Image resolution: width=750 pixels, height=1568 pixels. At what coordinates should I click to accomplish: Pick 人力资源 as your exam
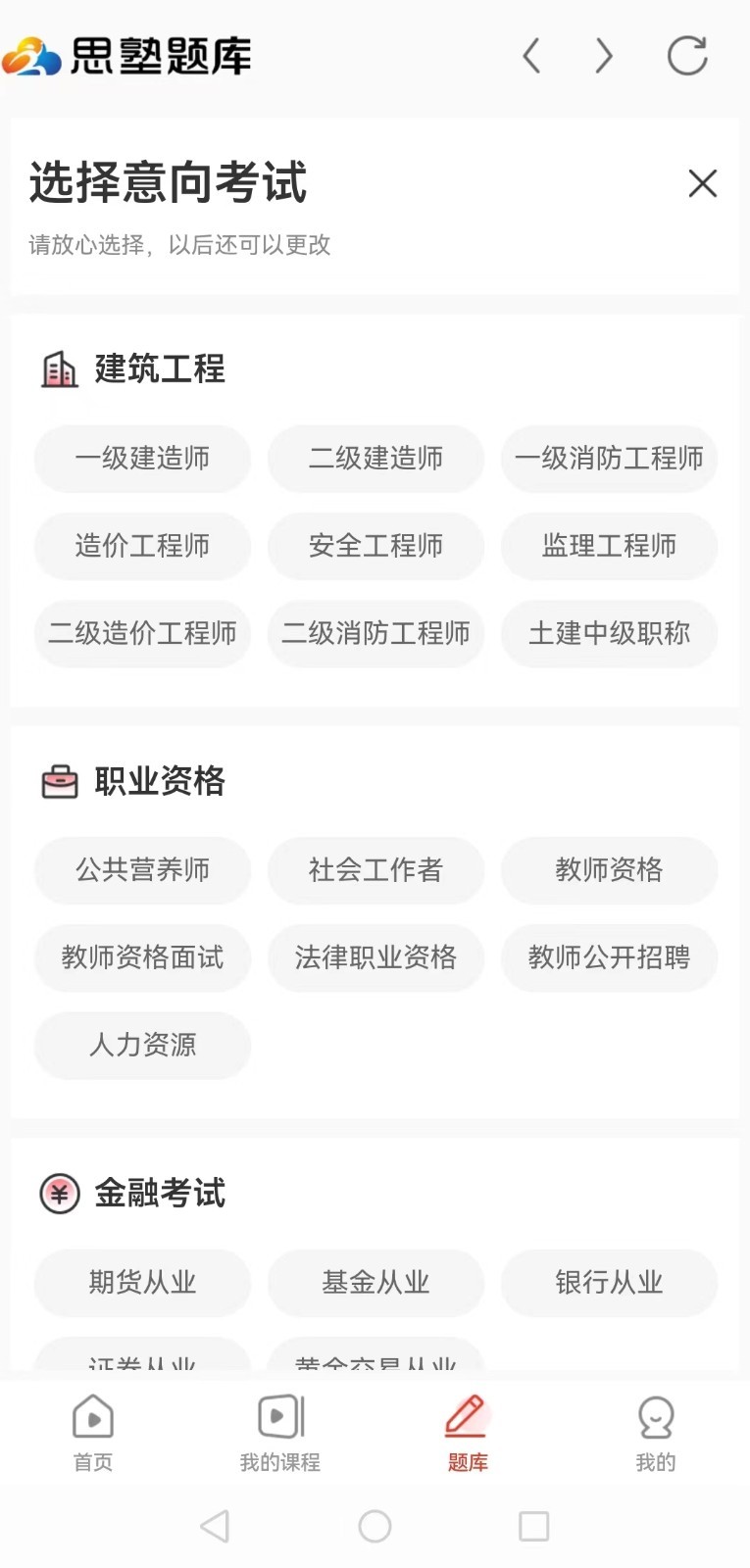[x=142, y=1046]
